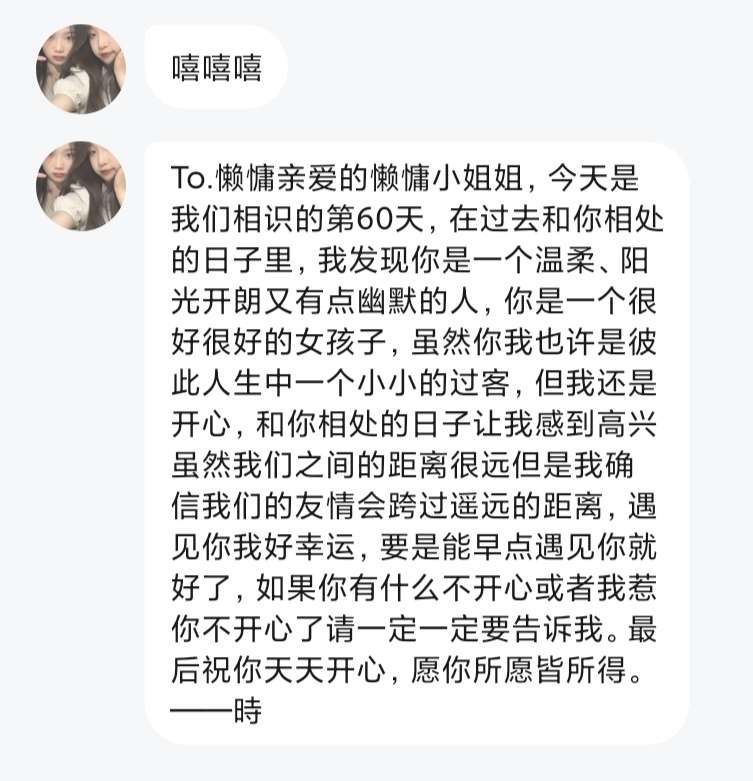Viewport: 753px width, 781px height.
Task: Open sender's avatar beside the 嘻嘻嘻 message
Action: coord(81,69)
